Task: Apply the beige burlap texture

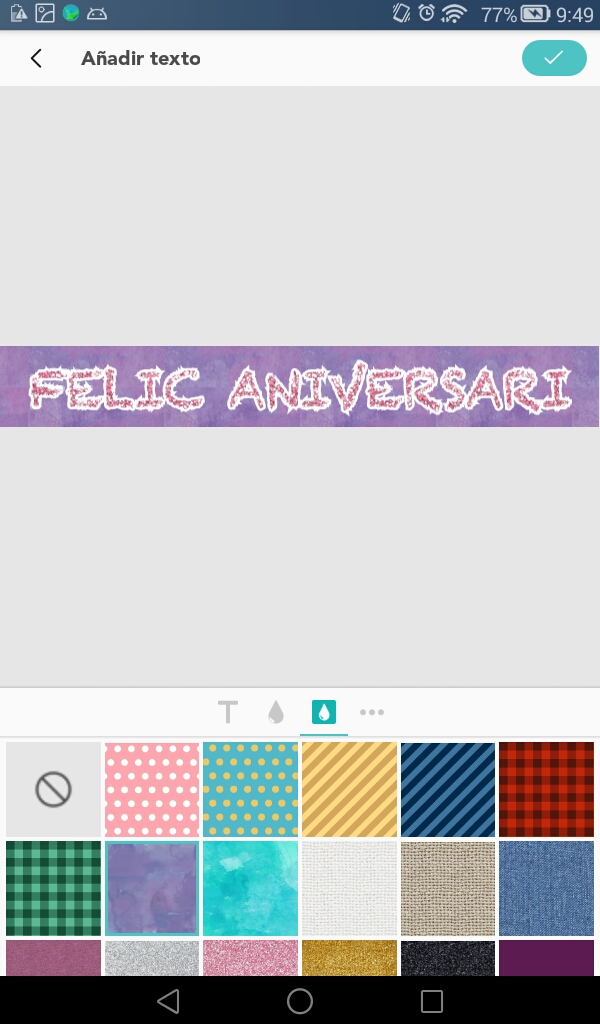Action: tap(448, 888)
